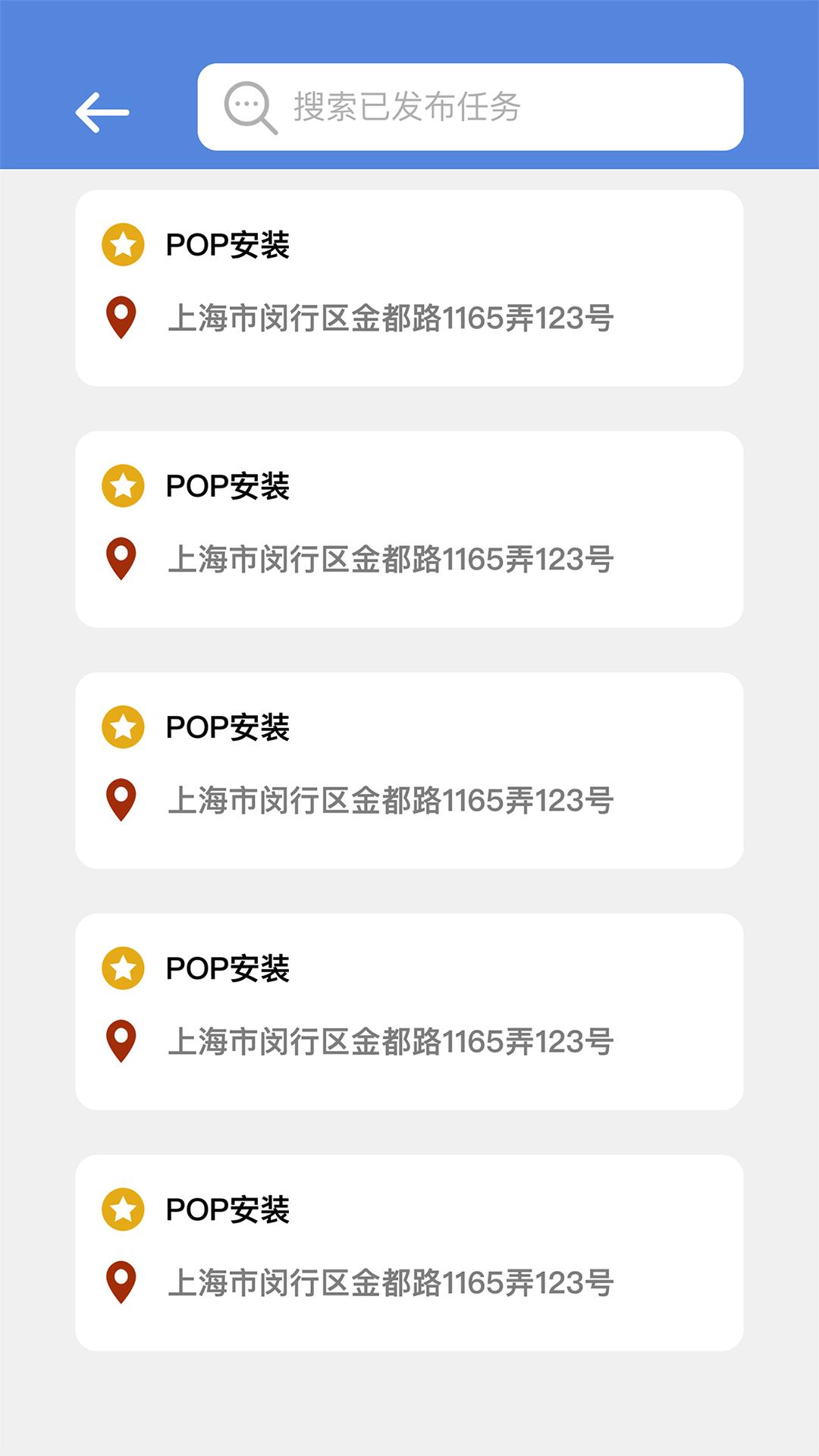
Task: Open the first POP安装 task card
Action: tap(409, 284)
